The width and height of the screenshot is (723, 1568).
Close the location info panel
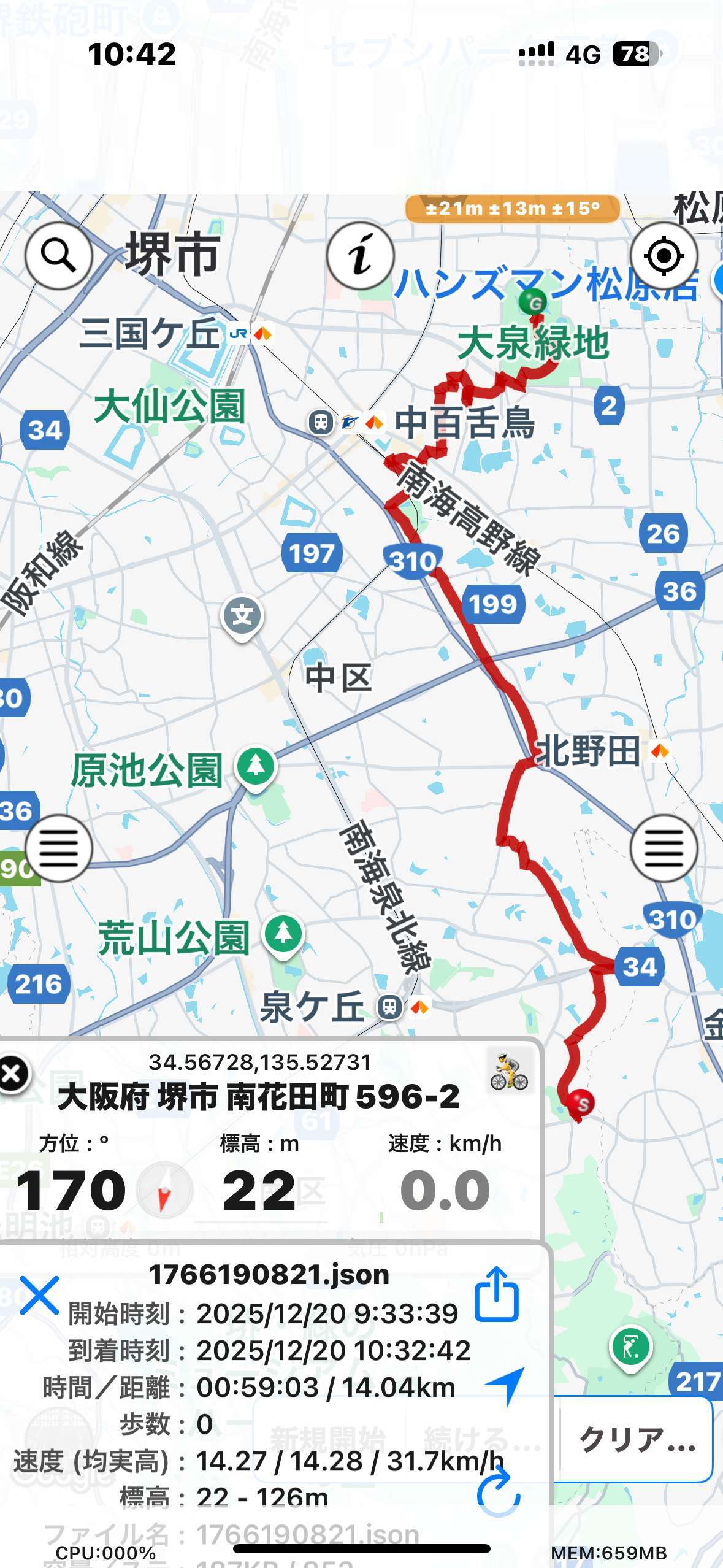[13, 1074]
